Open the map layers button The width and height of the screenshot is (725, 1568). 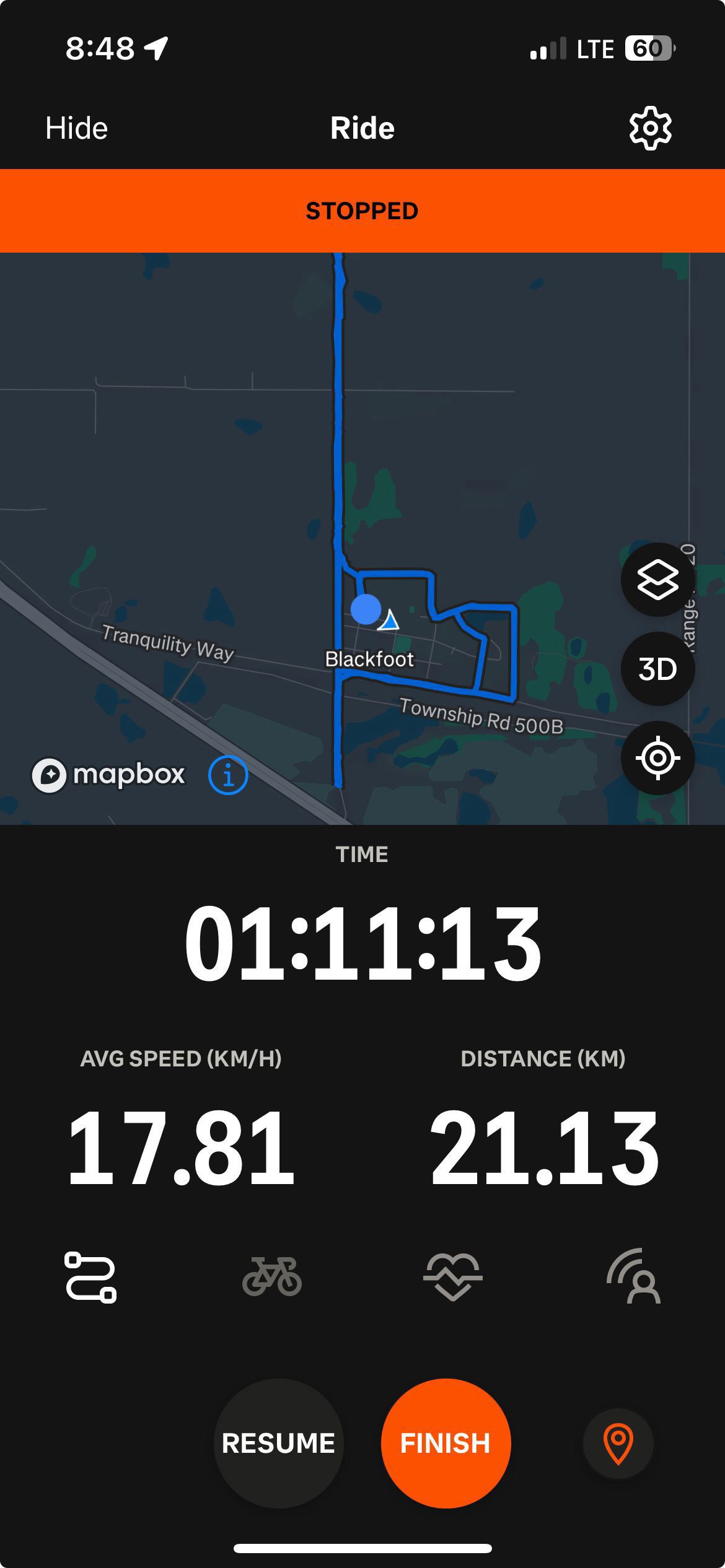point(657,580)
